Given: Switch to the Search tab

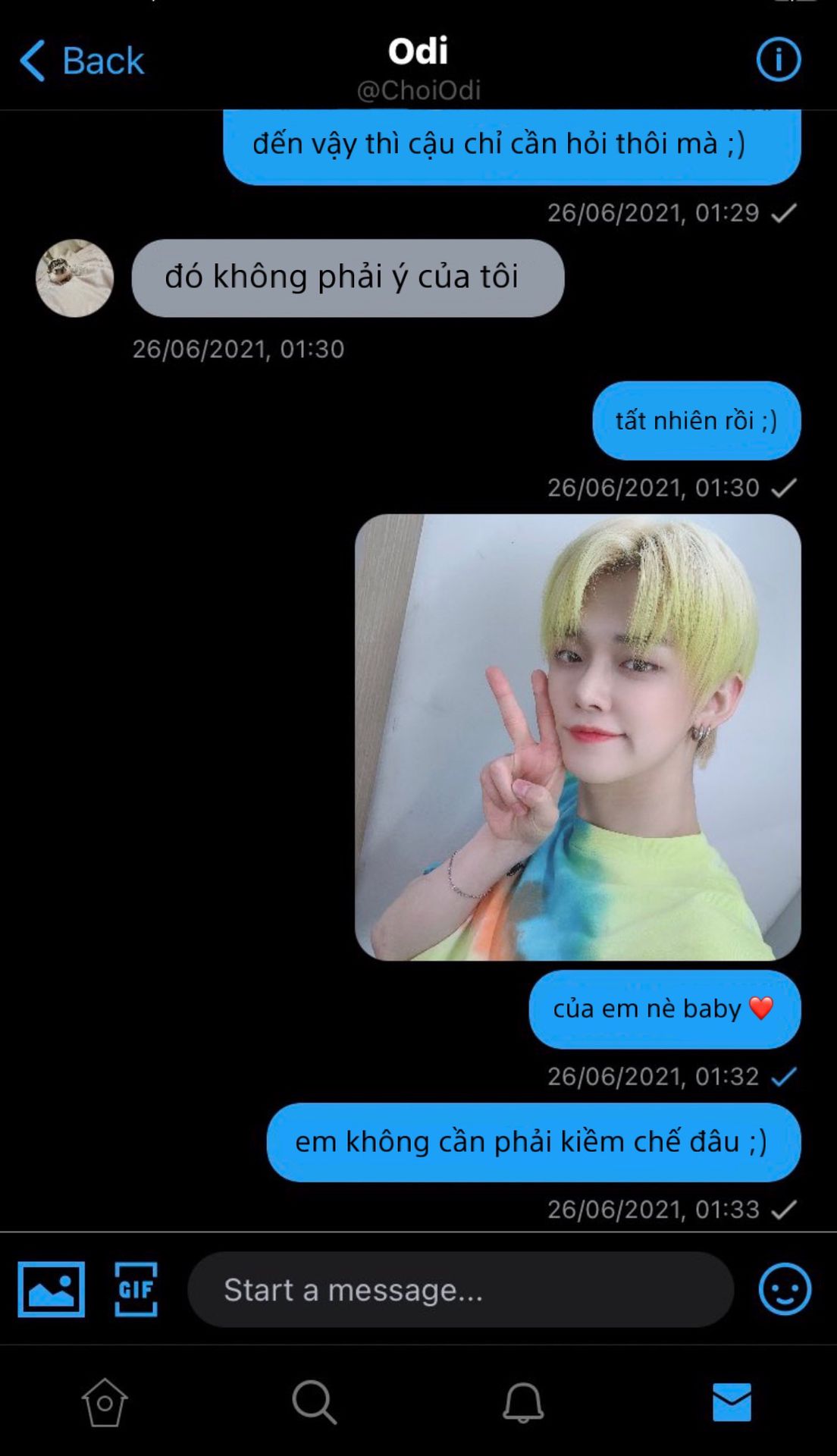Looking at the screenshot, I should [x=314, y=1402].
